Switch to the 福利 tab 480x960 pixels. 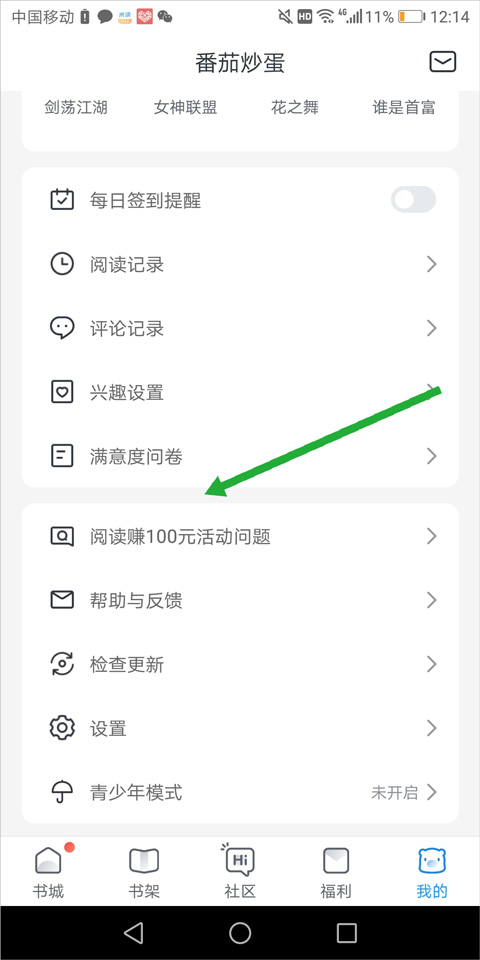(336, 871)
